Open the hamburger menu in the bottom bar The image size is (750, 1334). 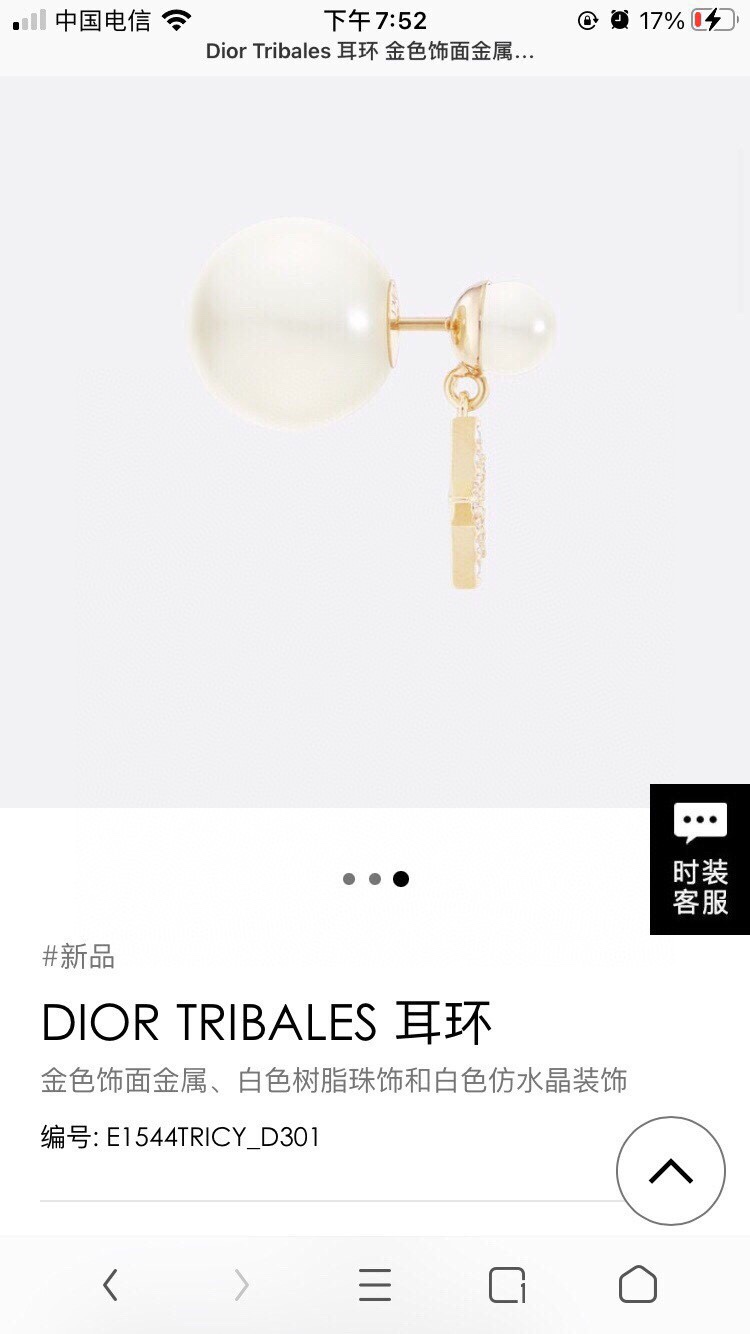click(375, 1285)
